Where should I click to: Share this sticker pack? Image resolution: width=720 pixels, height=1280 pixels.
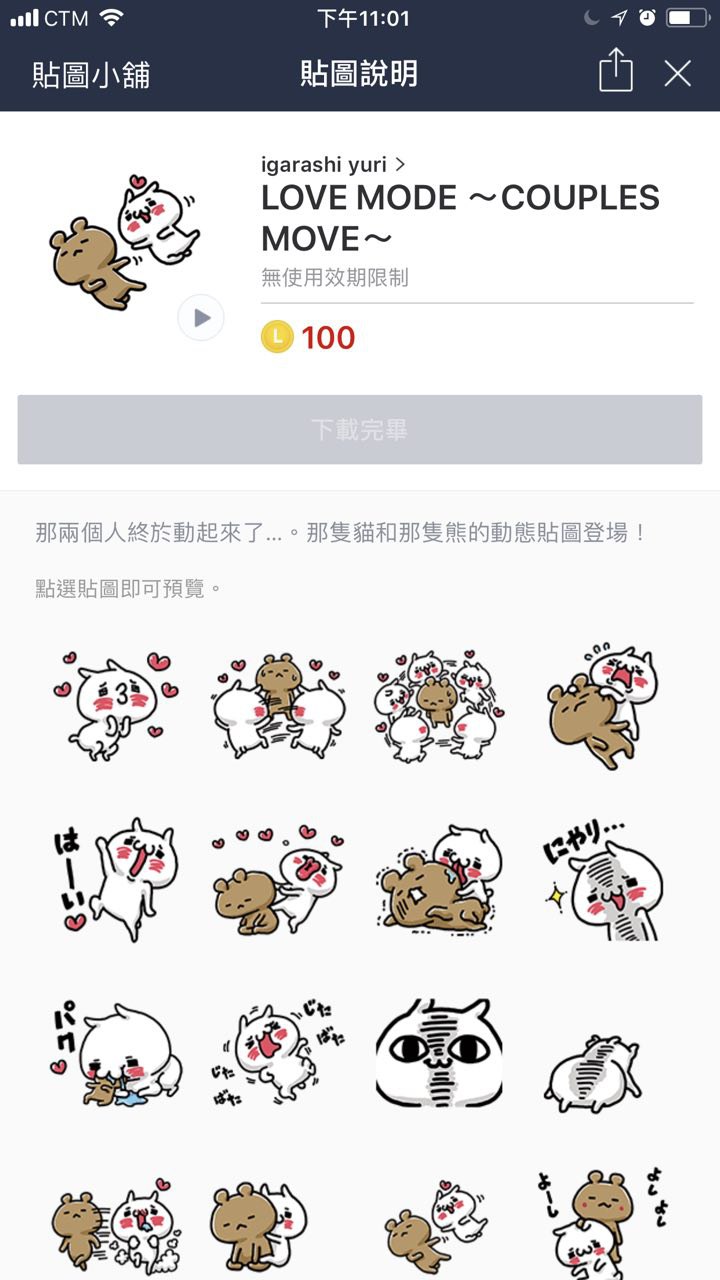pos(616,73)
